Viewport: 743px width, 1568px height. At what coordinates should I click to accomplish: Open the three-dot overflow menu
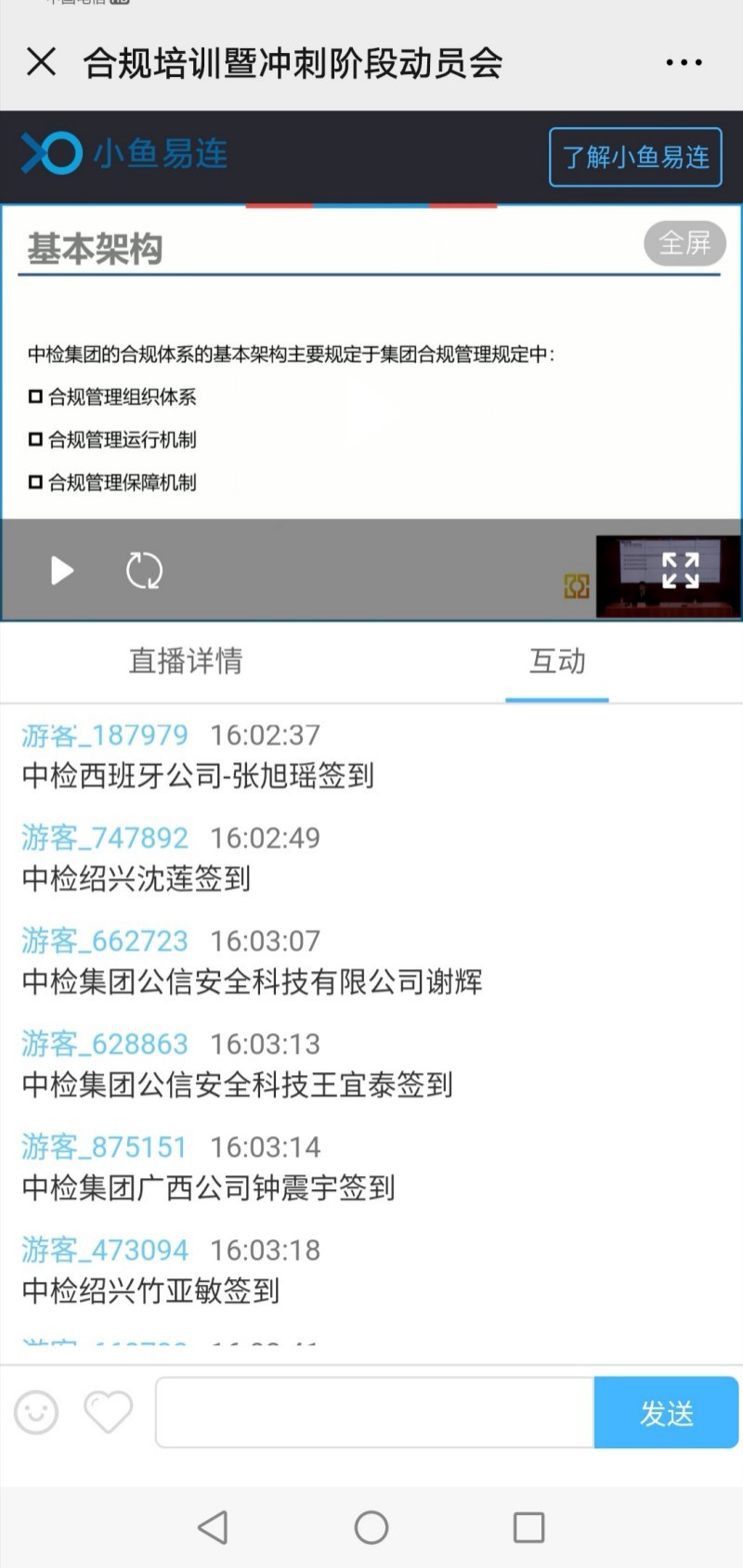coord(684,63)
